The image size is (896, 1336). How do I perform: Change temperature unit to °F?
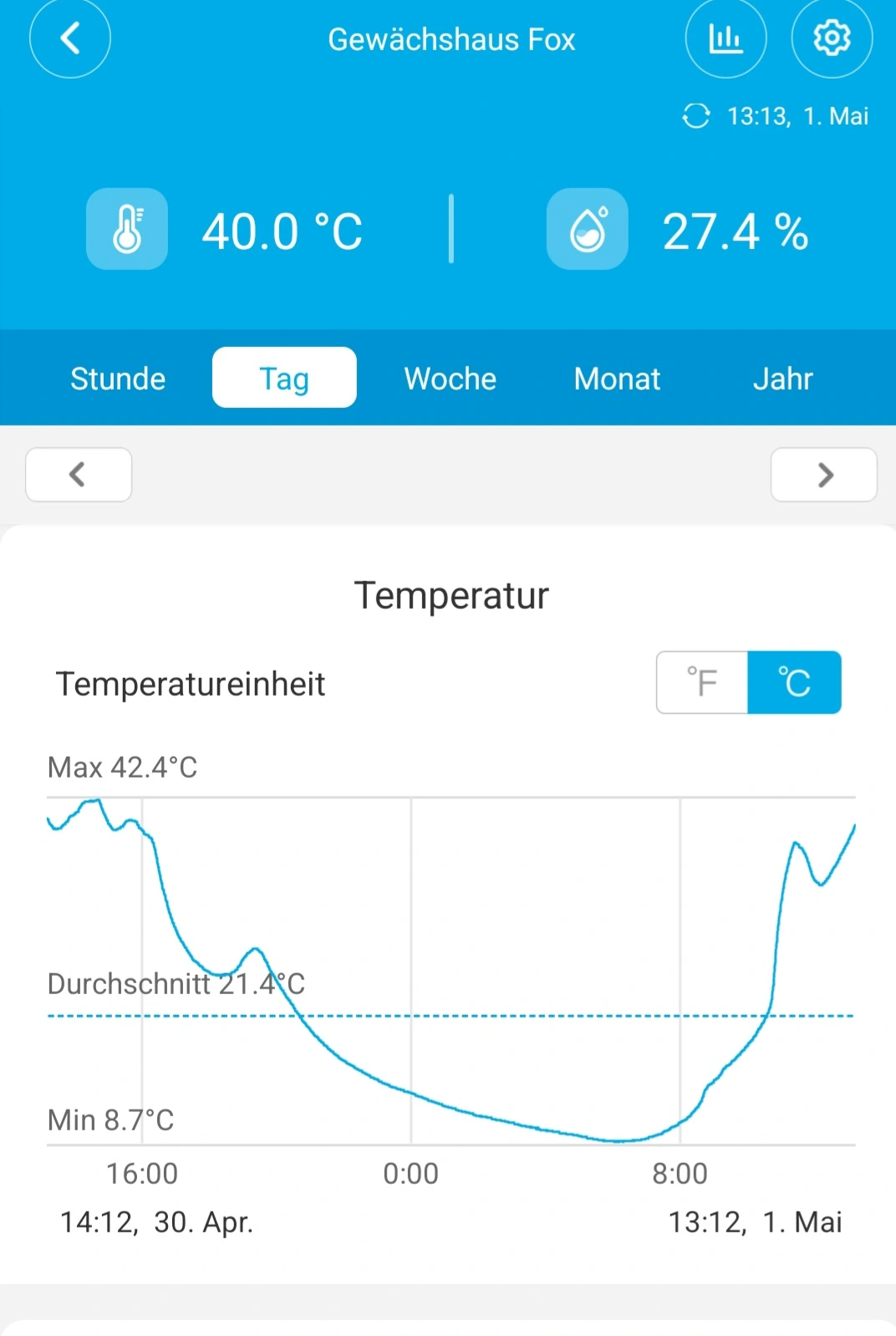click(702, 682)
